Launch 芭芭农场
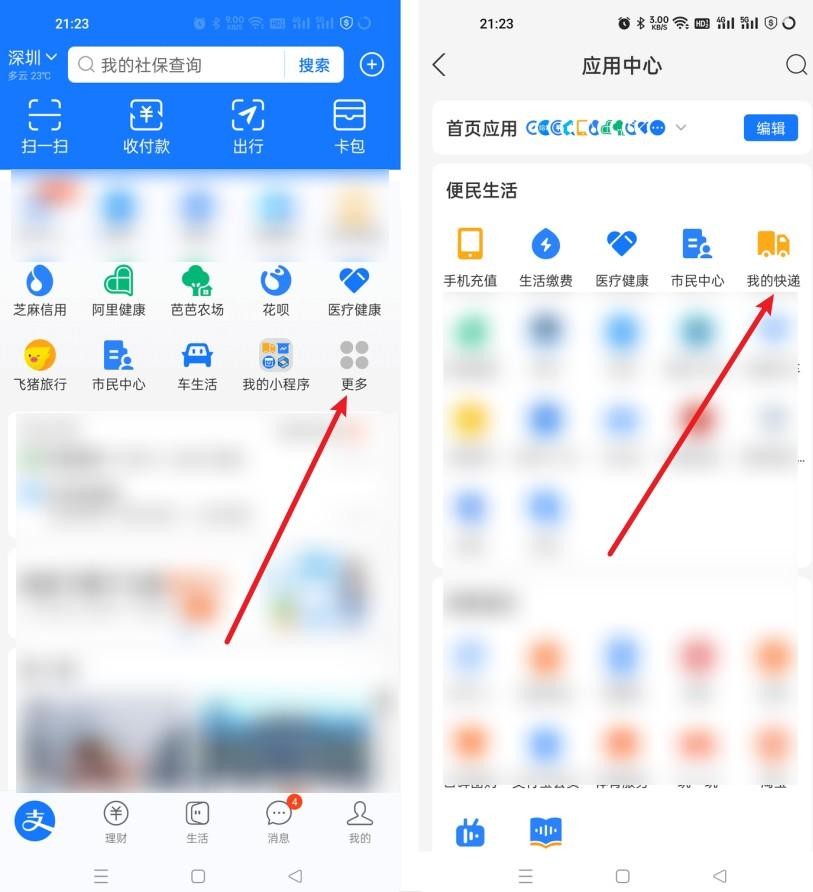Image resolution: width=813 pixels, height=892 pixels. click(197, 291)
